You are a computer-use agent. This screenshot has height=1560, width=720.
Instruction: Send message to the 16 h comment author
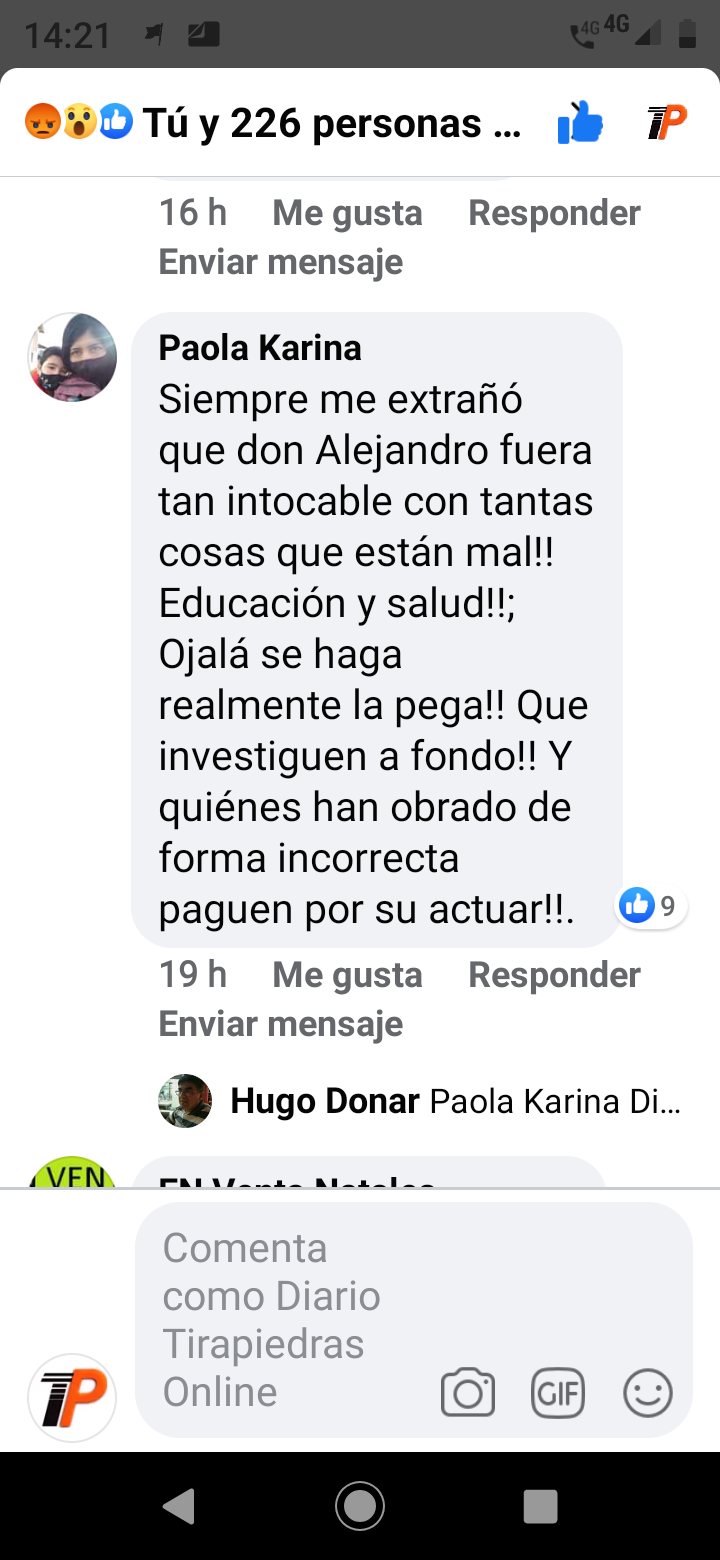tap(281, 262)
